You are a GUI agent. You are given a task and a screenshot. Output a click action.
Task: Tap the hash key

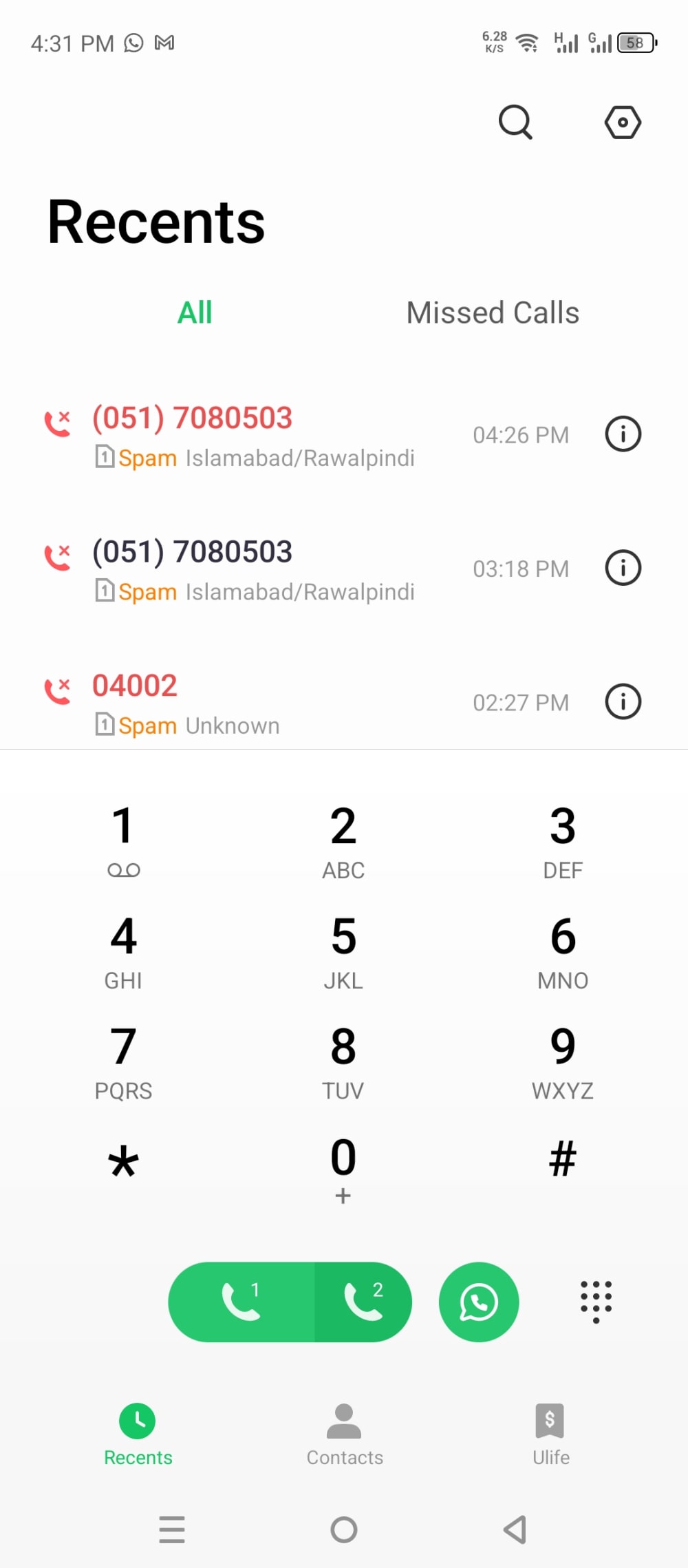coord(562,1160)
